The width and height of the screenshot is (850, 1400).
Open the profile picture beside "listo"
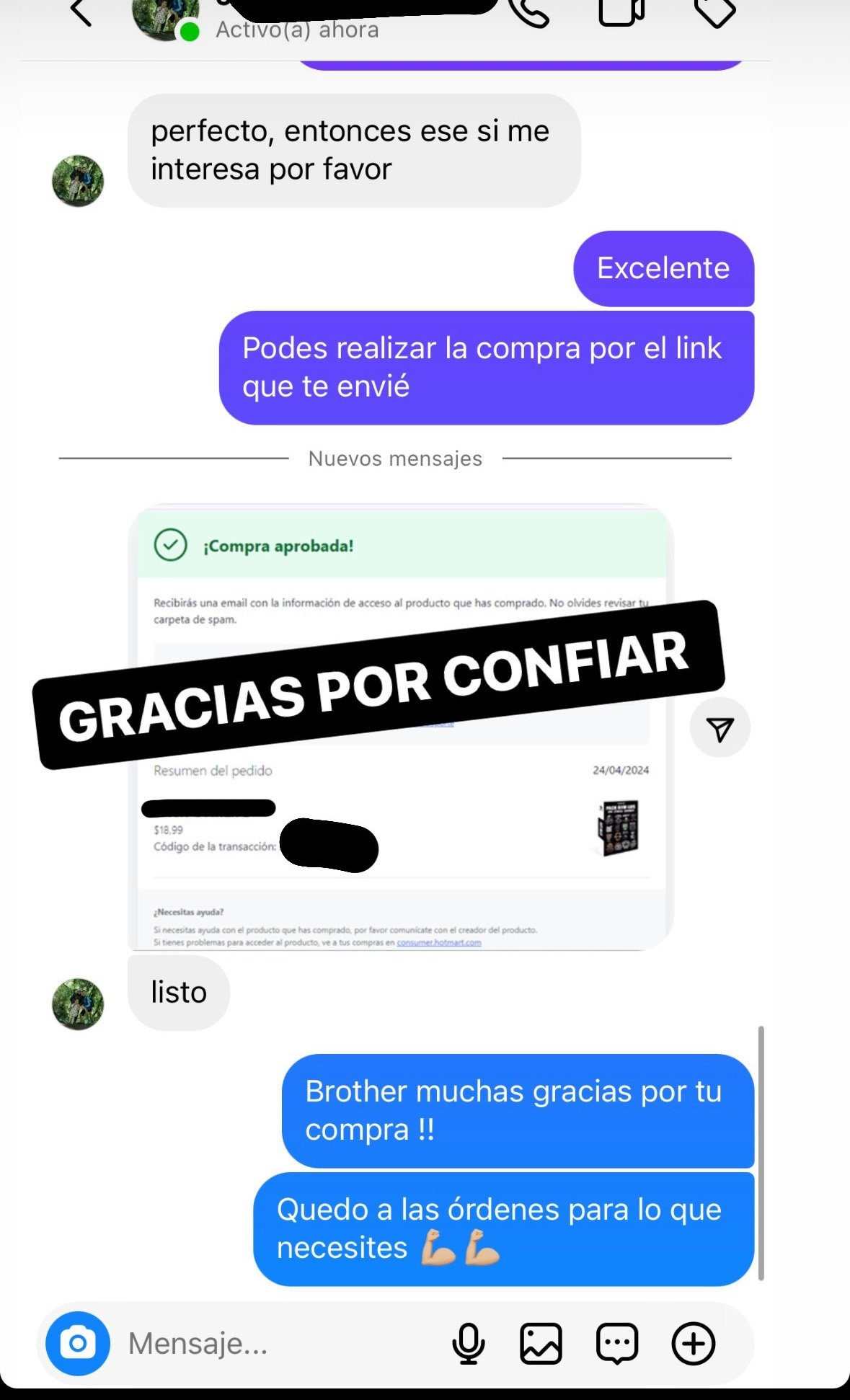tap(78, 1004)
